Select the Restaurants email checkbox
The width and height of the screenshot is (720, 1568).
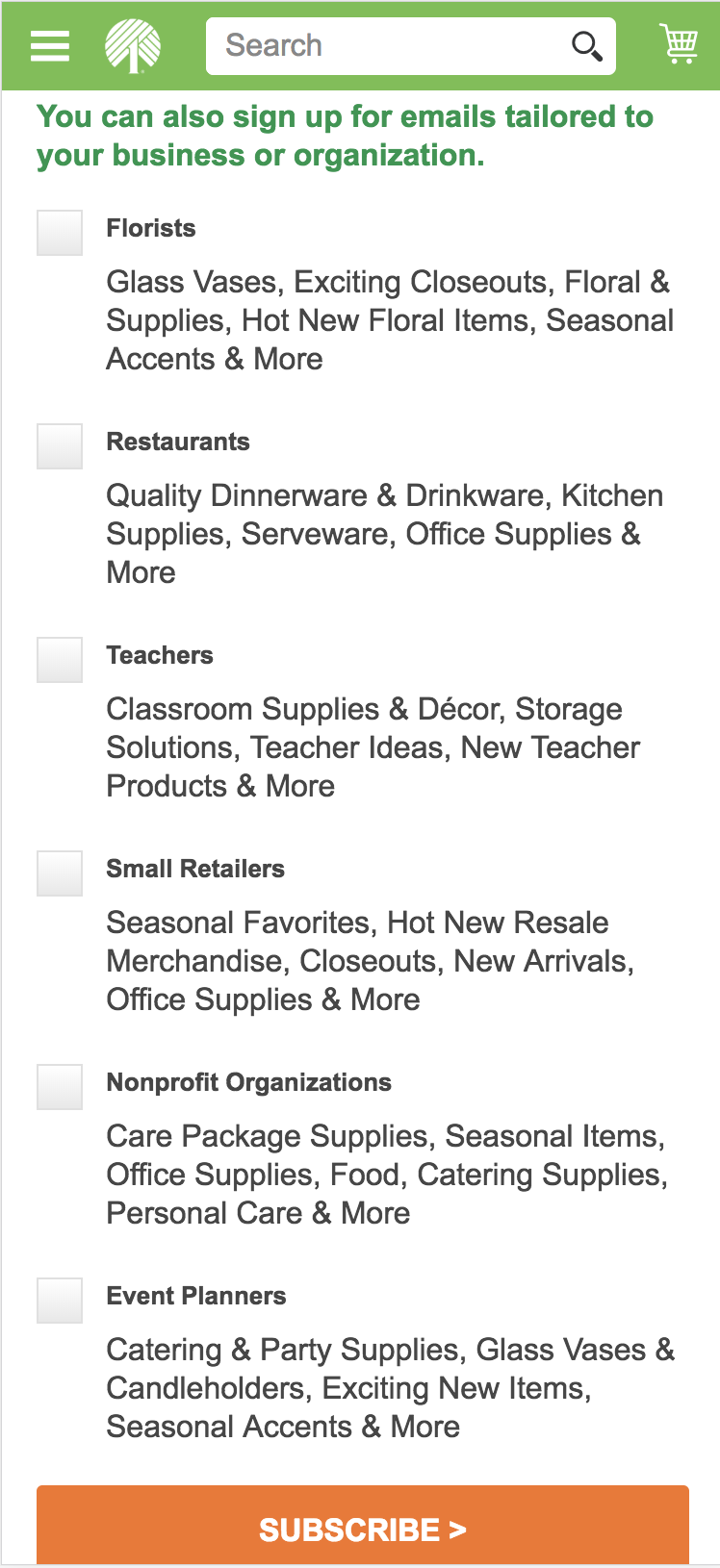60,446
